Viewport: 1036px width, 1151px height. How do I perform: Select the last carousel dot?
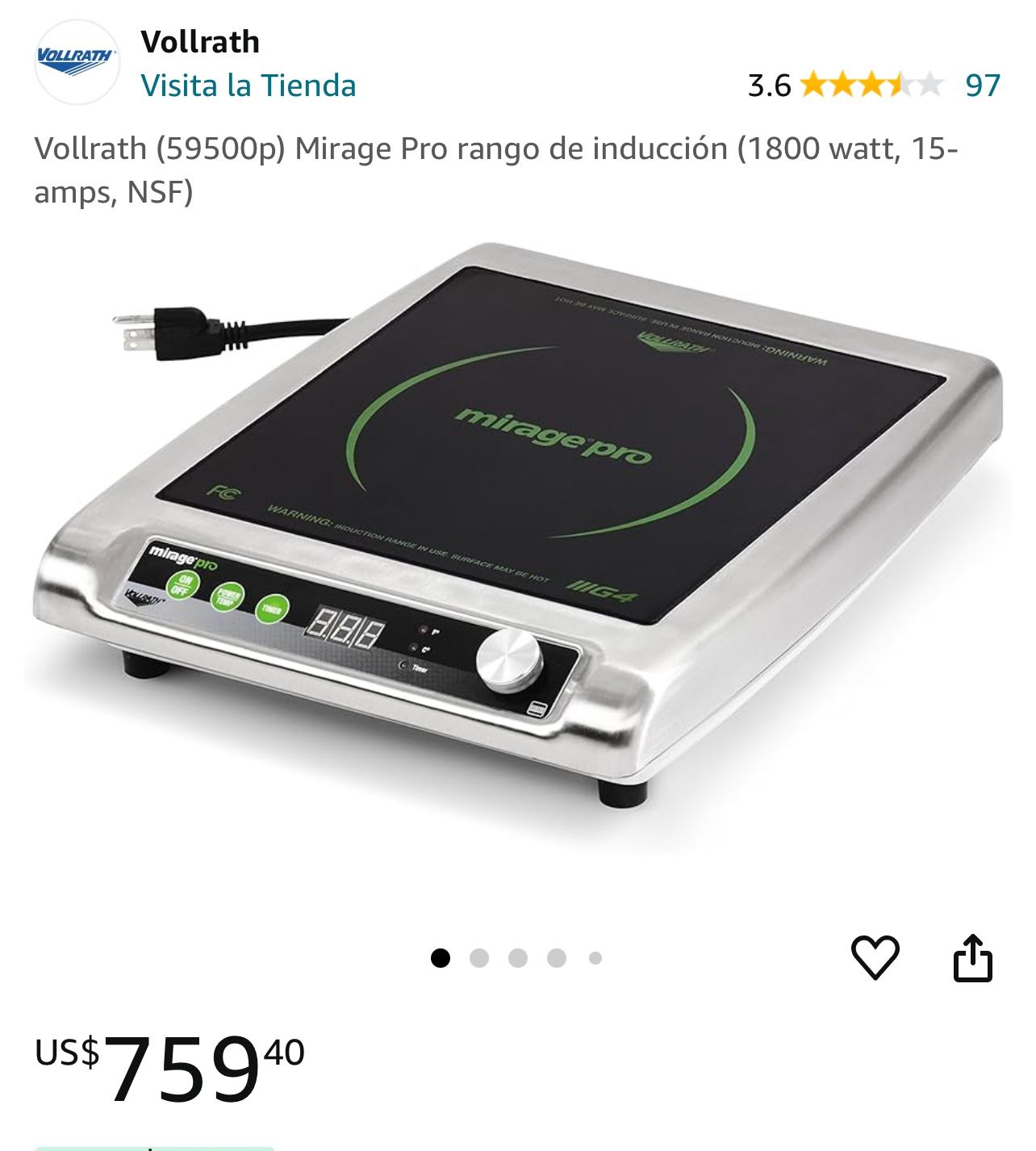click(595, 956)
